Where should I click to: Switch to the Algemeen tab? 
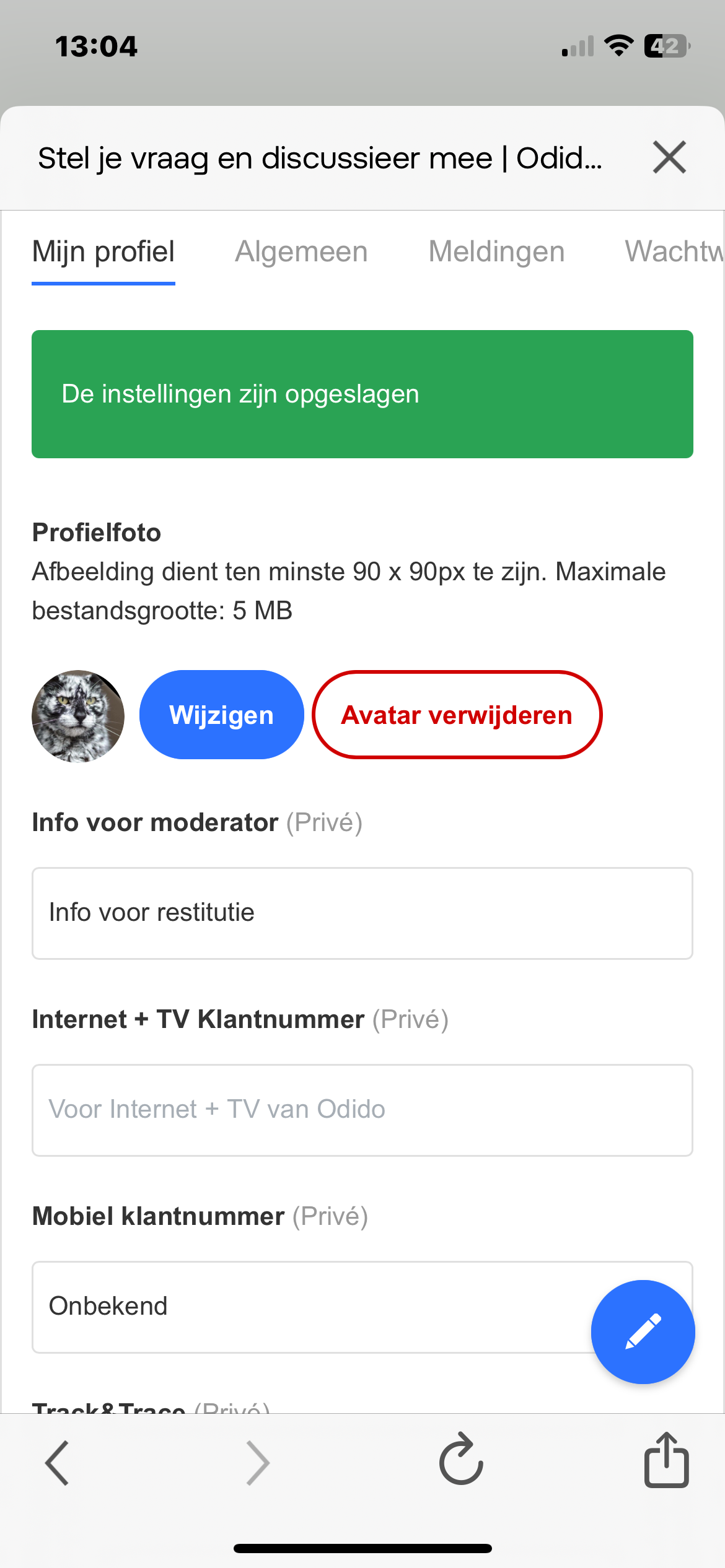[x=301, y=251]
